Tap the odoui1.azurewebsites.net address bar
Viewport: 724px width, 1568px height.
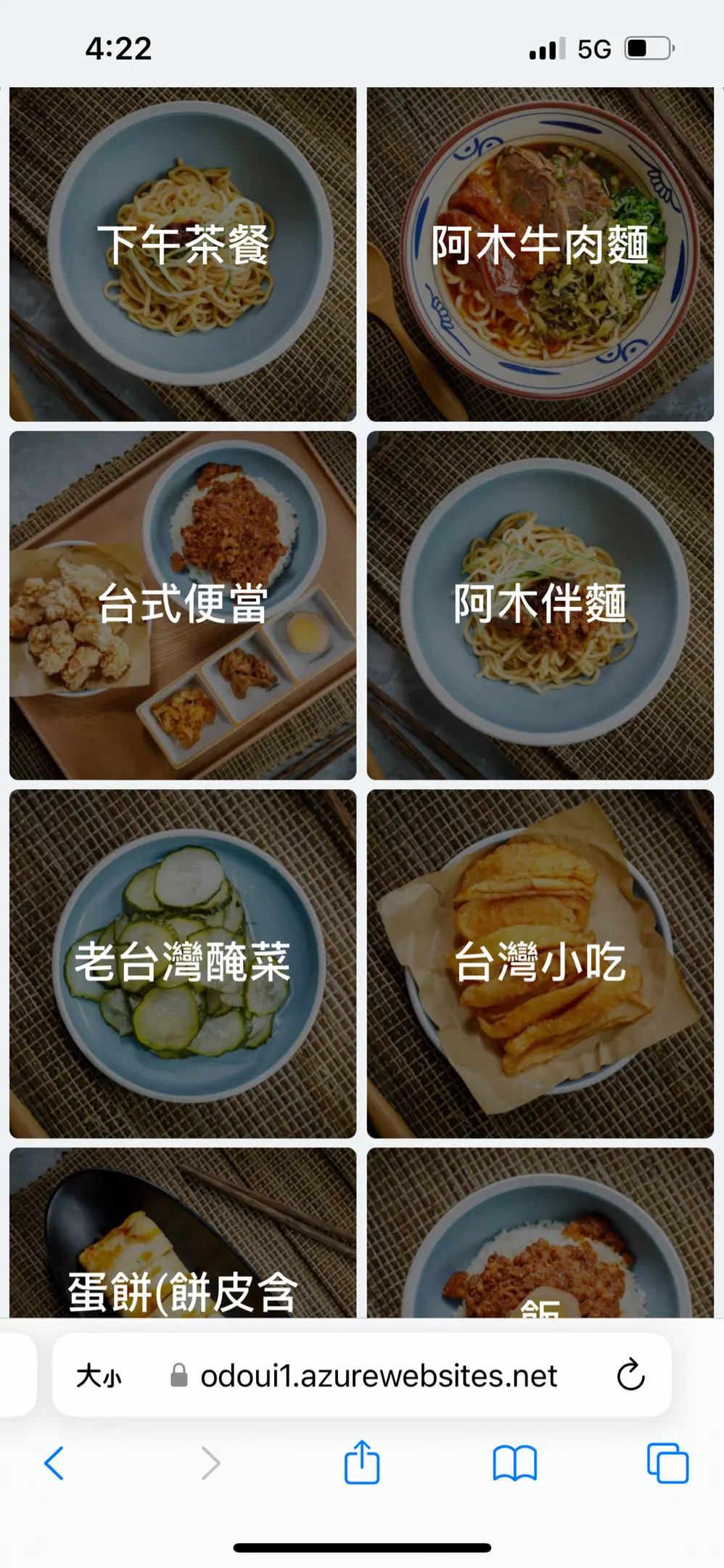pos(377,1376)
